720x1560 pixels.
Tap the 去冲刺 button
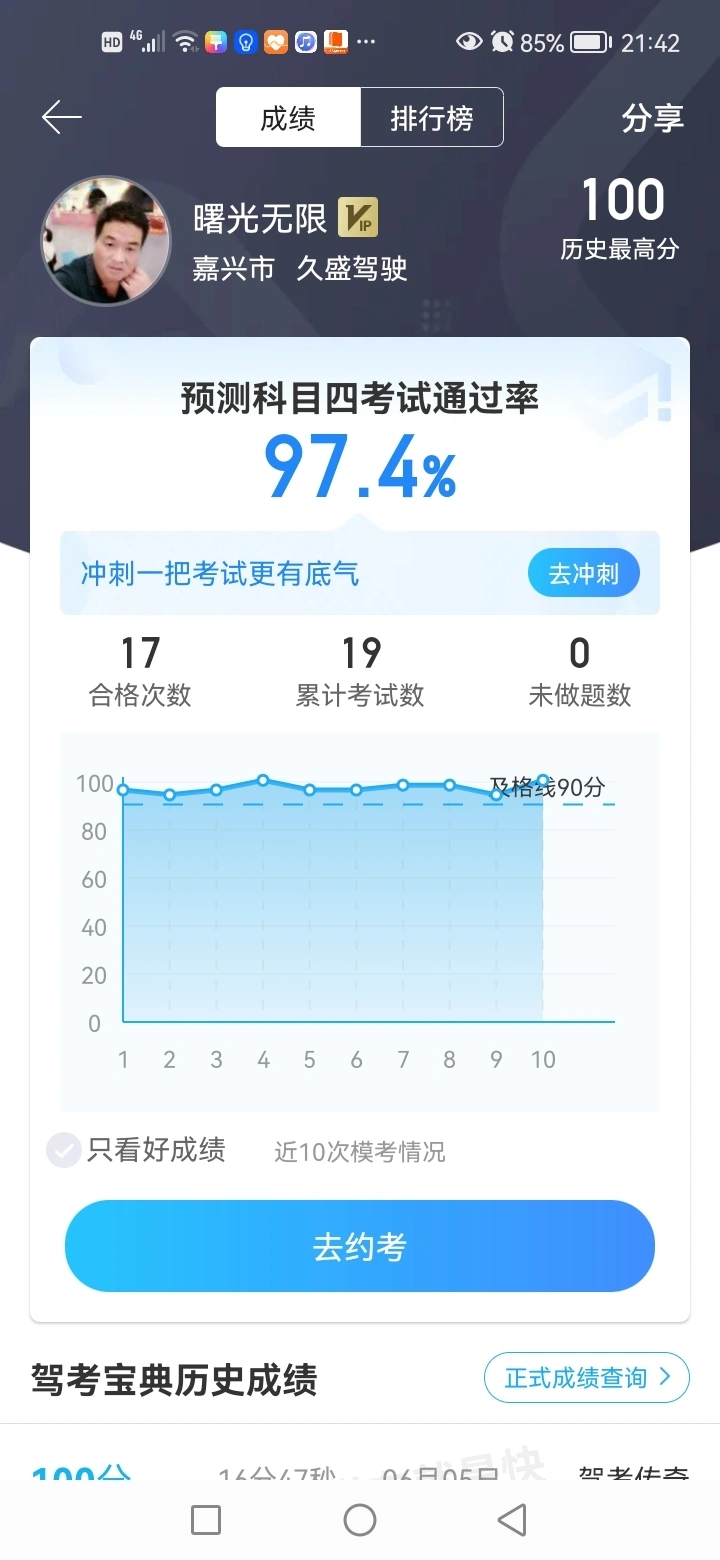(x=584, y=574)
